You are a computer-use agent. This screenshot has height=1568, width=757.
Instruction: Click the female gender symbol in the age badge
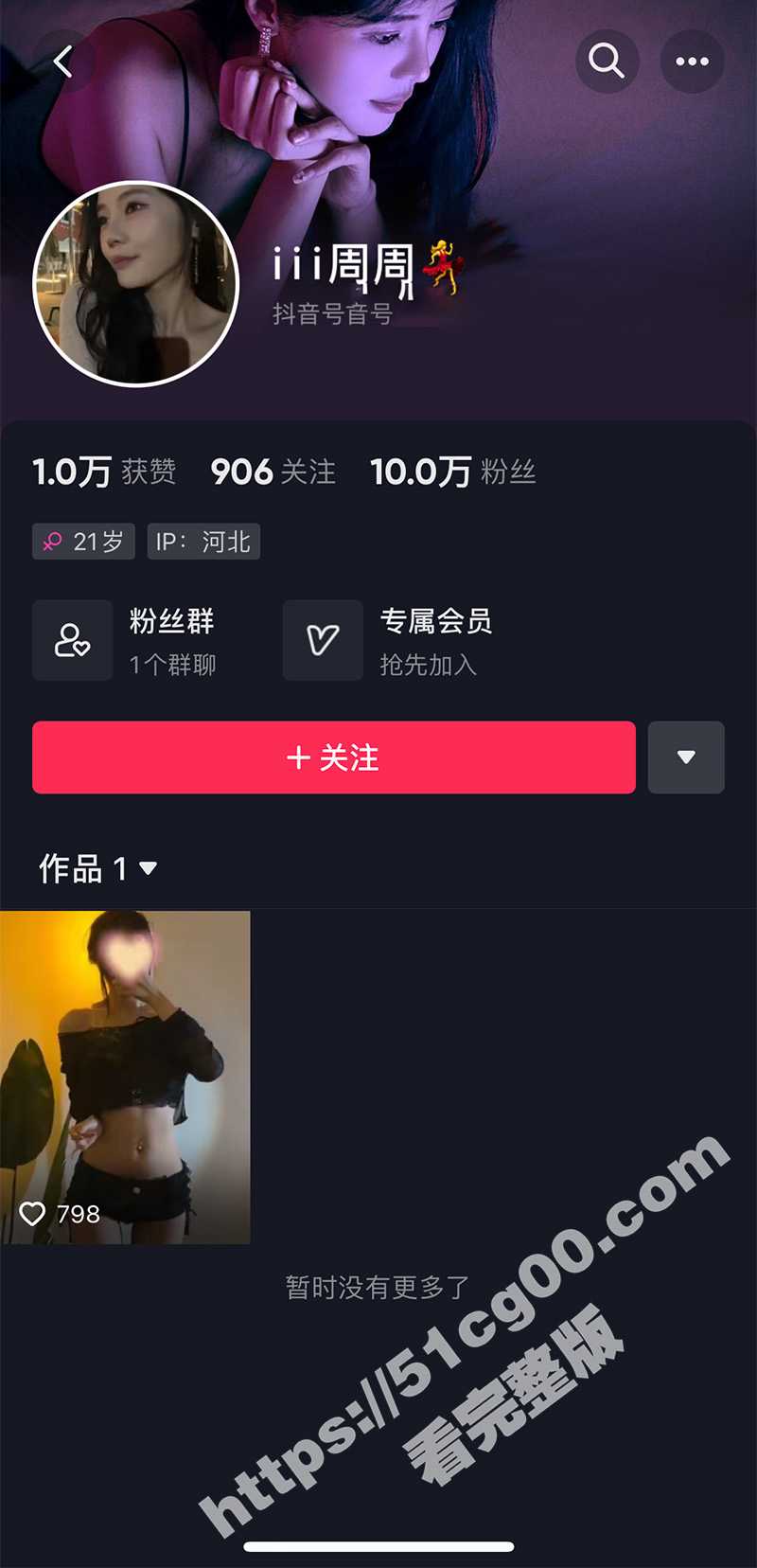click(55, 541)
